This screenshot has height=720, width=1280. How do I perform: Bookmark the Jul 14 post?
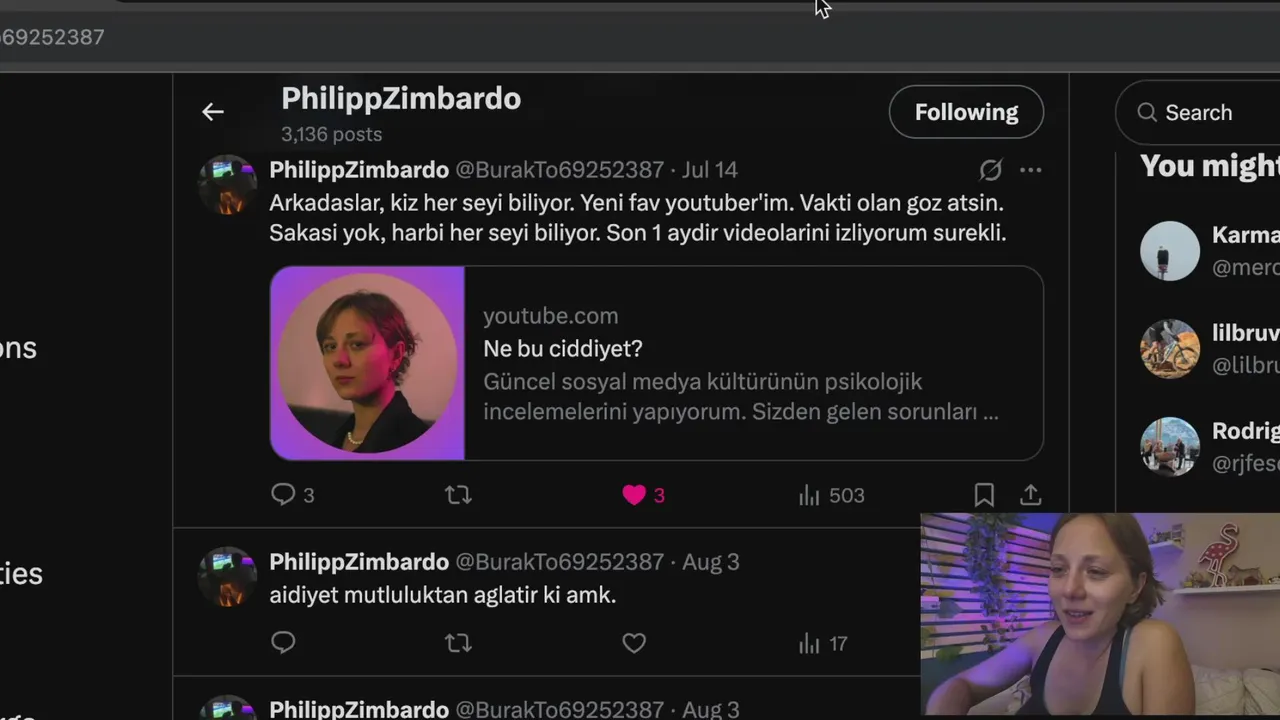[984, 495]
